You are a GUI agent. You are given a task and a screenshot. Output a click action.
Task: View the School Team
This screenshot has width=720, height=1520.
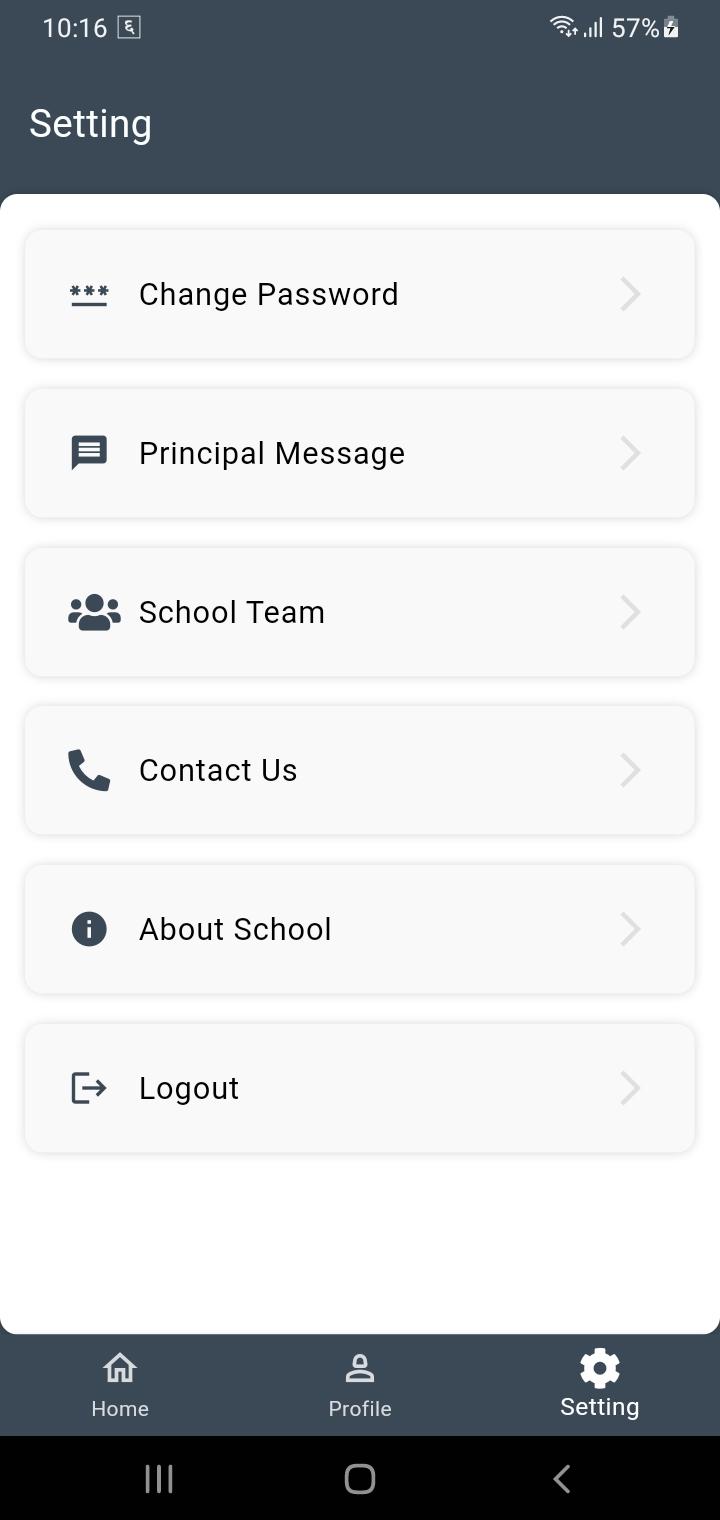click(x=360, y=612)
